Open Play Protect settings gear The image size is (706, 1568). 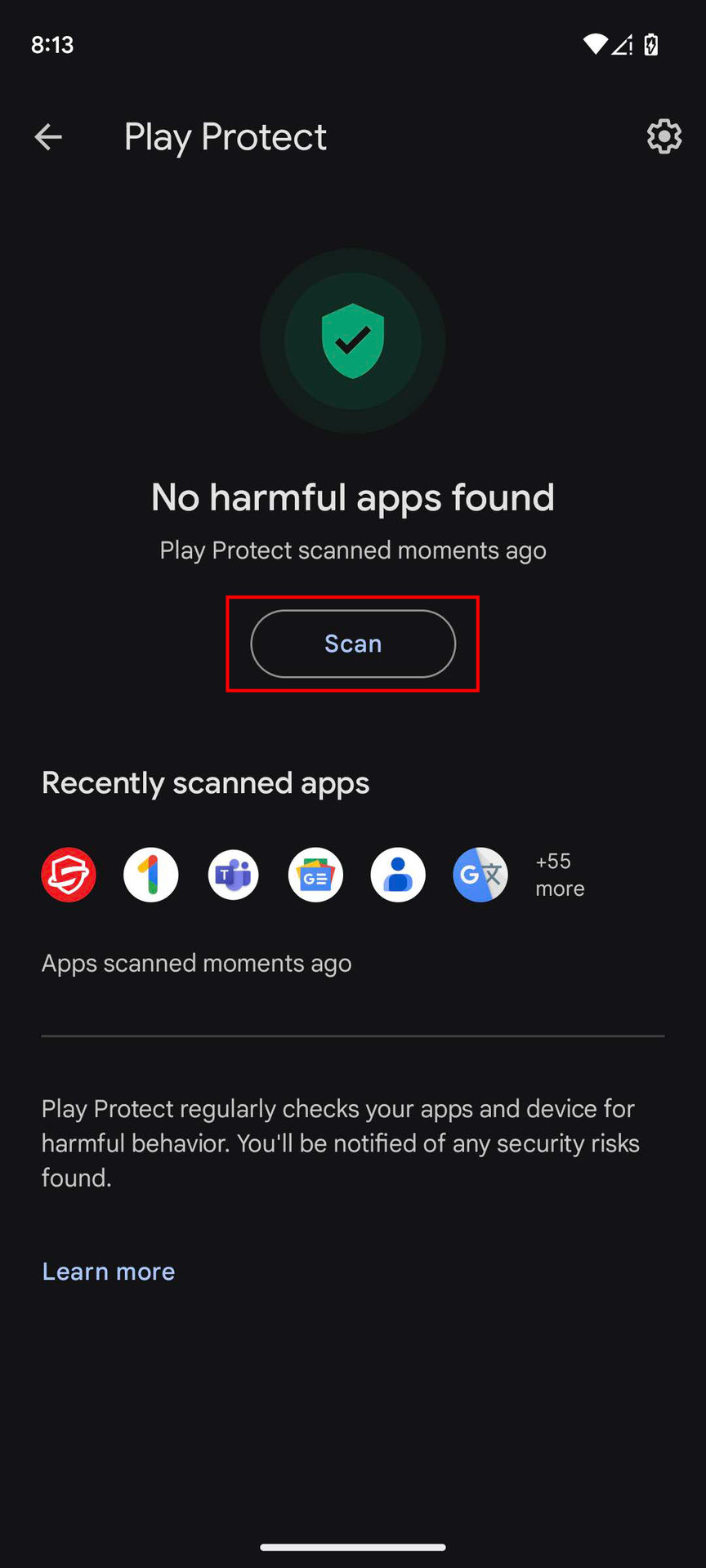click(664, 136)
